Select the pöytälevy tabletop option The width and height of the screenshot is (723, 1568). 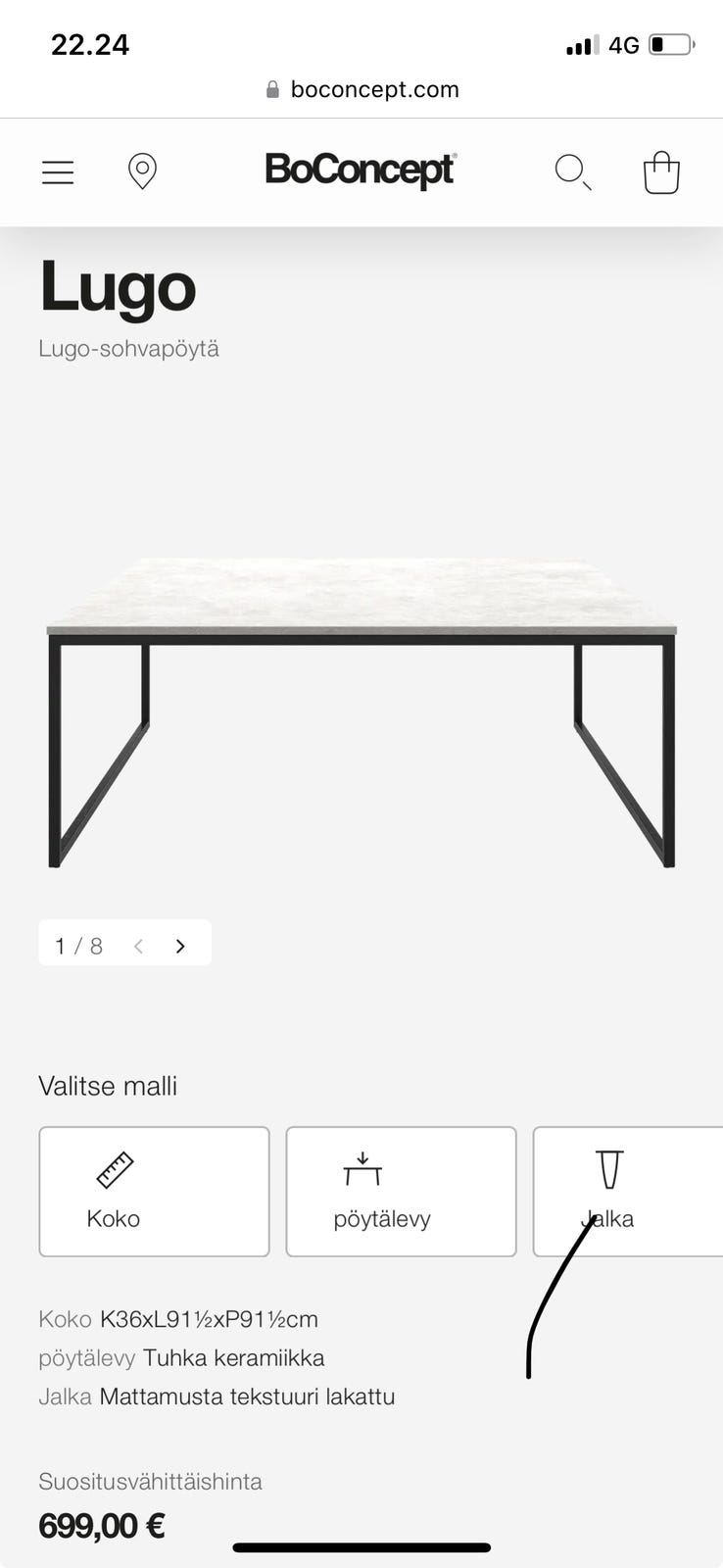pyautogui.click(x=401, y=1191)
